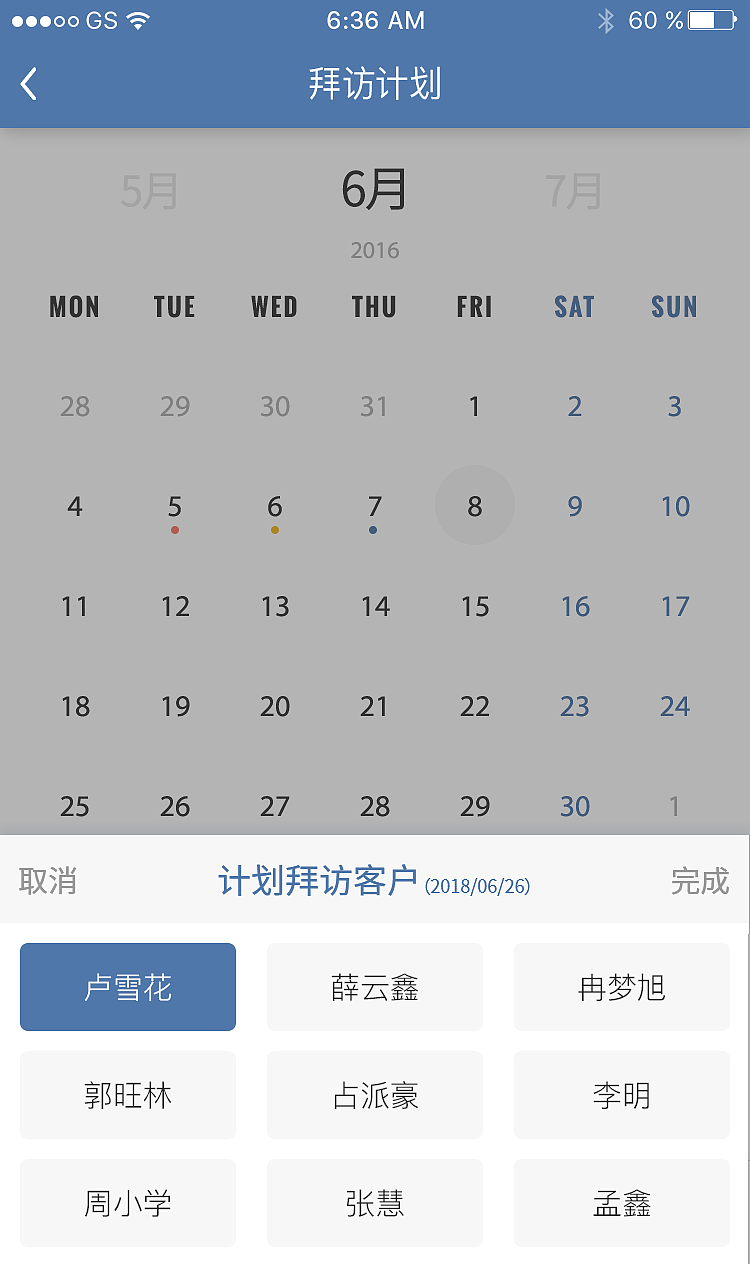Image resolution: width=750 pixels, height=1264 pixels.
Task: Deselect the highlighted customer 卢雪花
Action: tap(128, 987)
